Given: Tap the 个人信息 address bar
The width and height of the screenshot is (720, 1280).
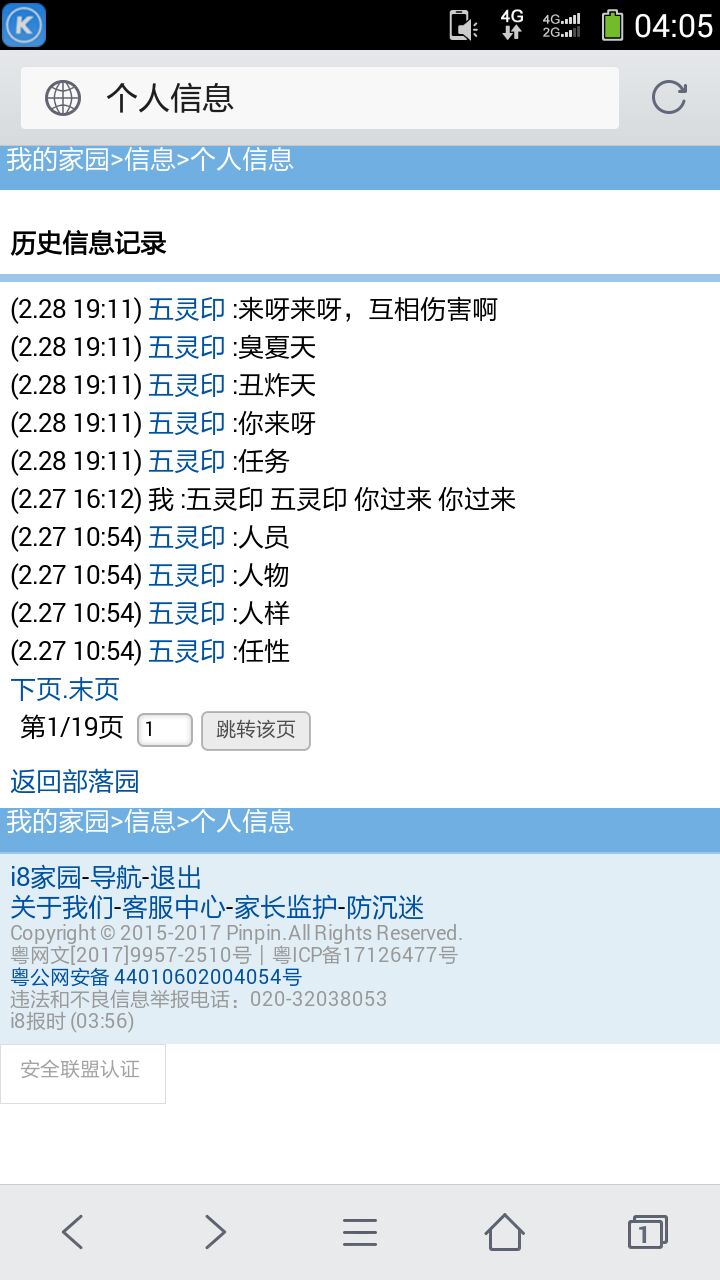Looking at the screenshot, I should [x=320, y=98].
